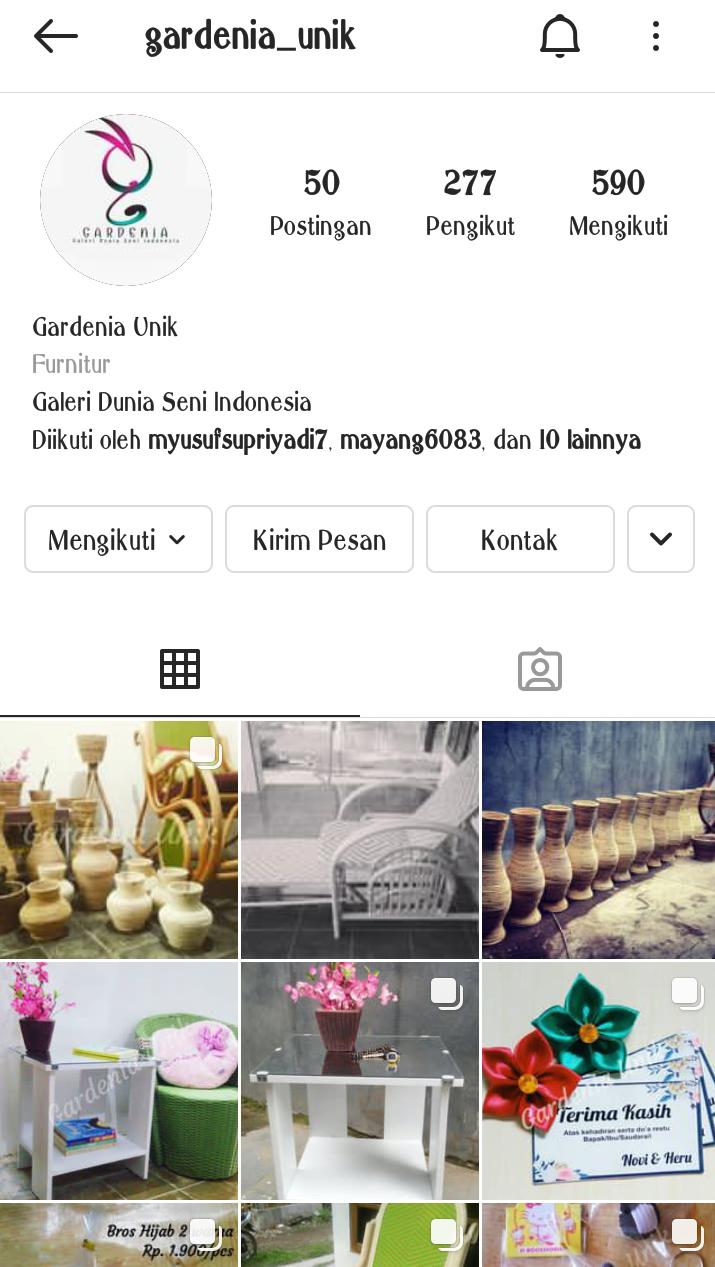Open the post with a row of tall vases
The height and width of the screenshot is (1267, 715).
[598, 839]
